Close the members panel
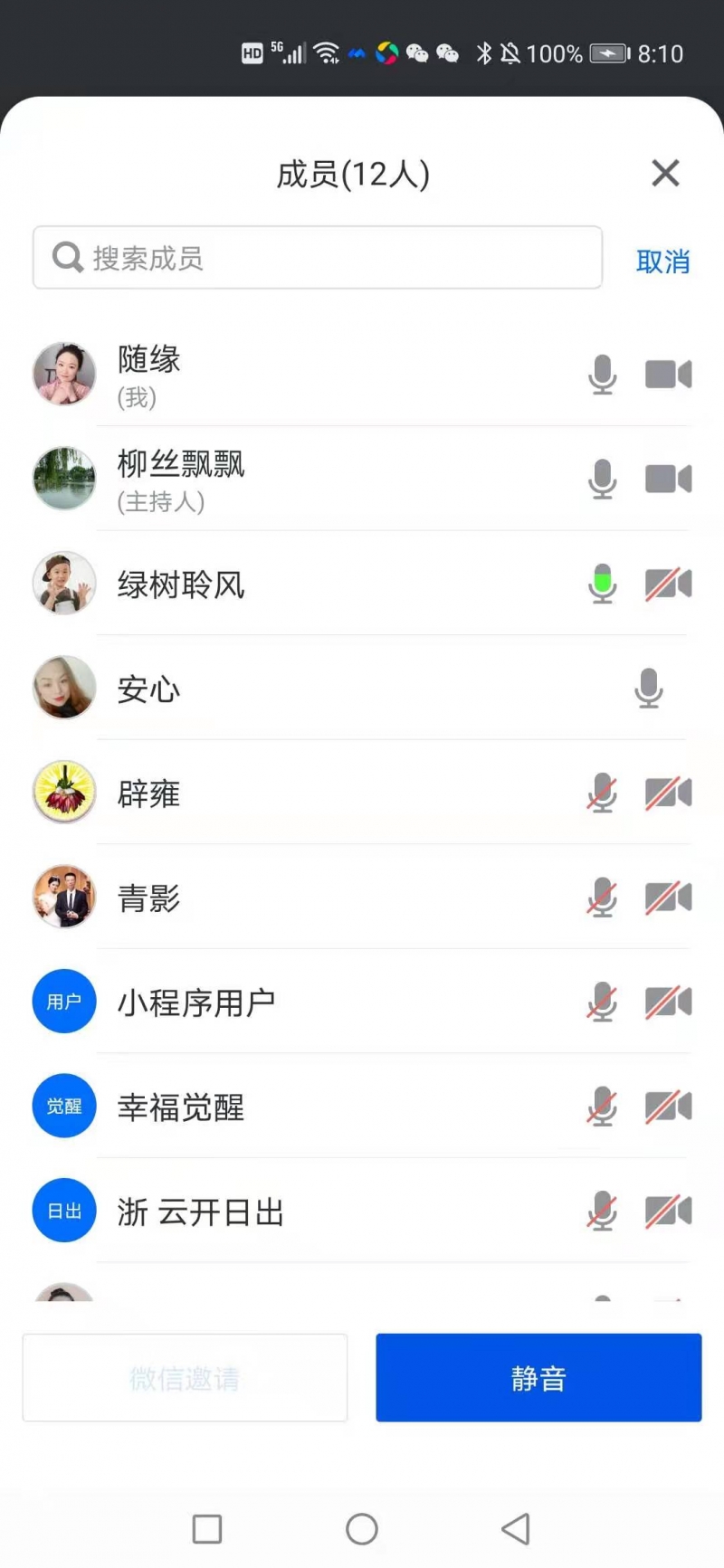This screenshot has height=1568, width=724. 665,173
